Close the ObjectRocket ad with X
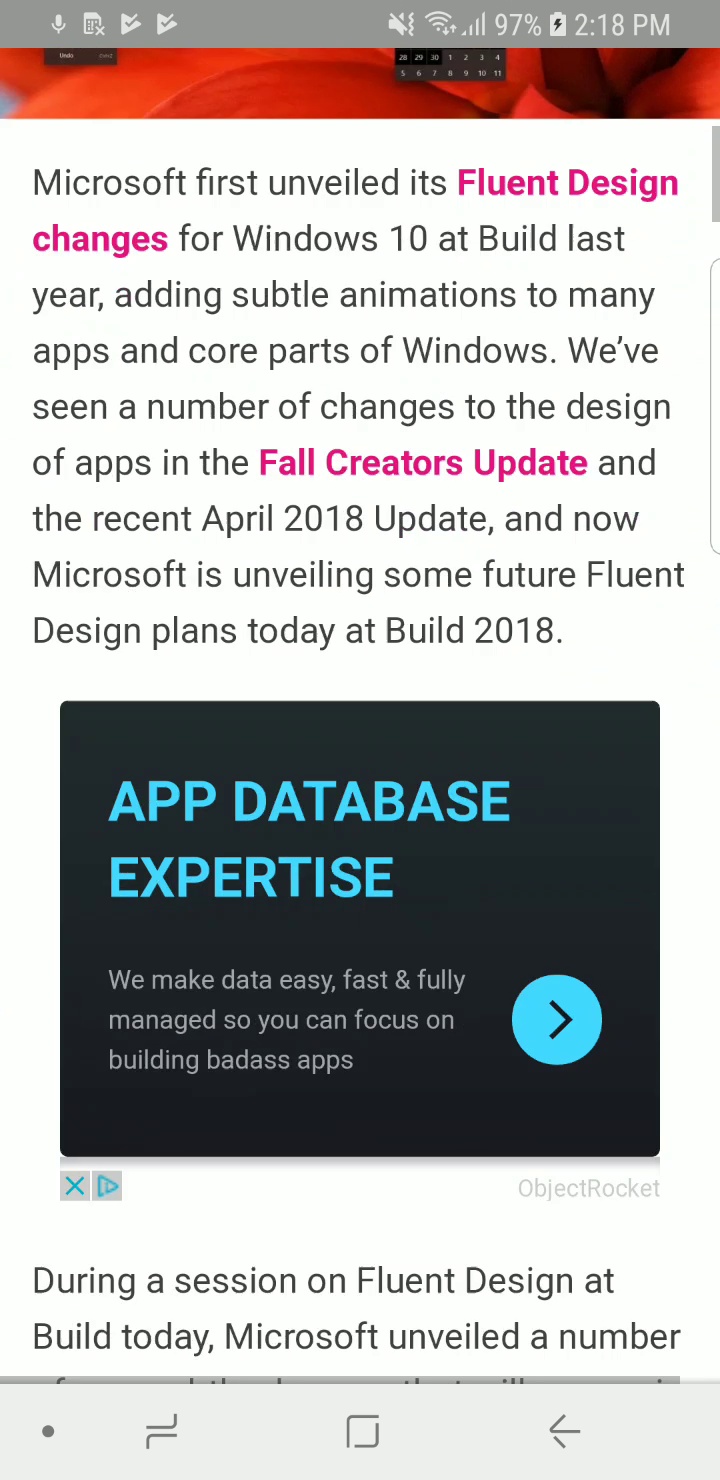The width and height of the screenshot is (720, 1480). pyautogui.click(x=75, y=1187)
